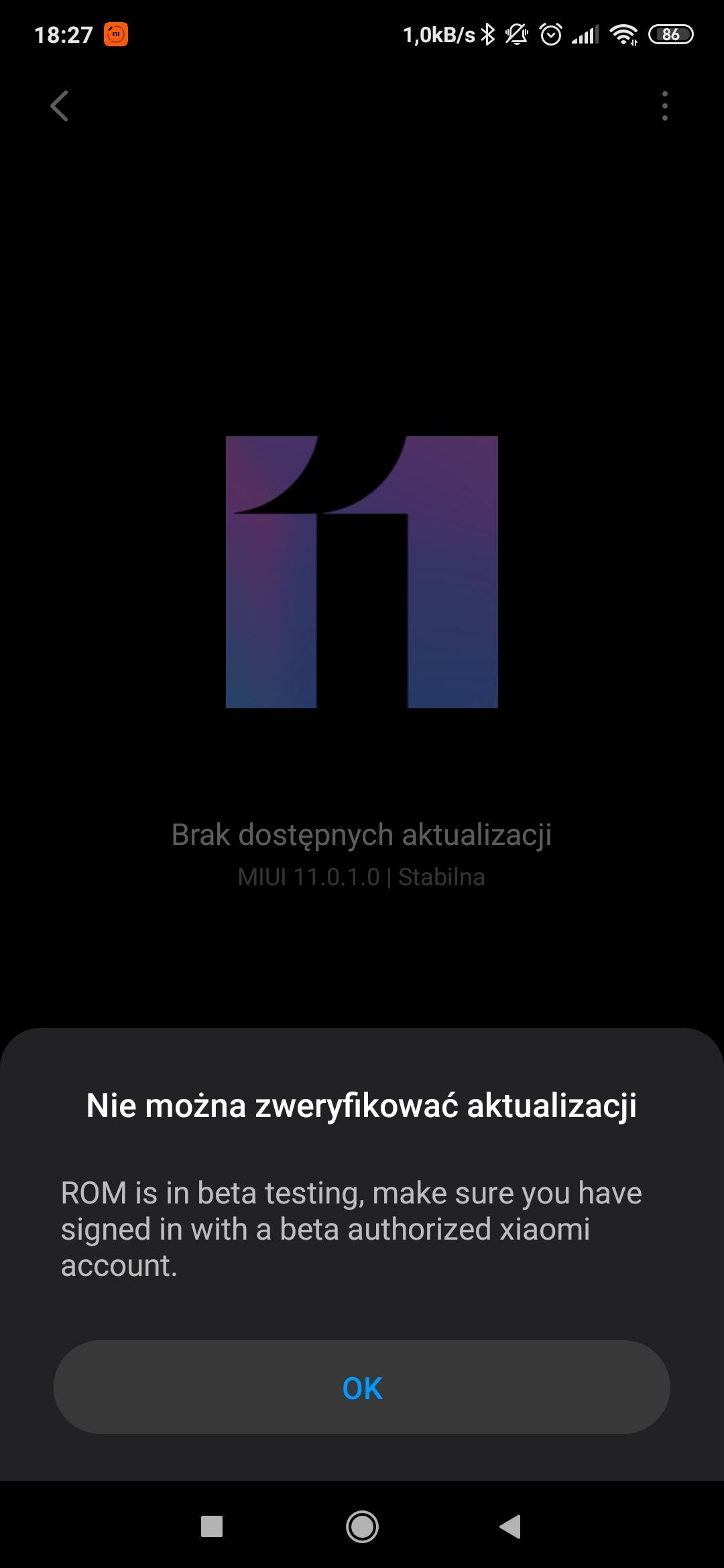The height and width of the screenshot is (1568, 724).
Task: Tap OK to dismiss the verification dialog
Action: (x=362, y=1387)
